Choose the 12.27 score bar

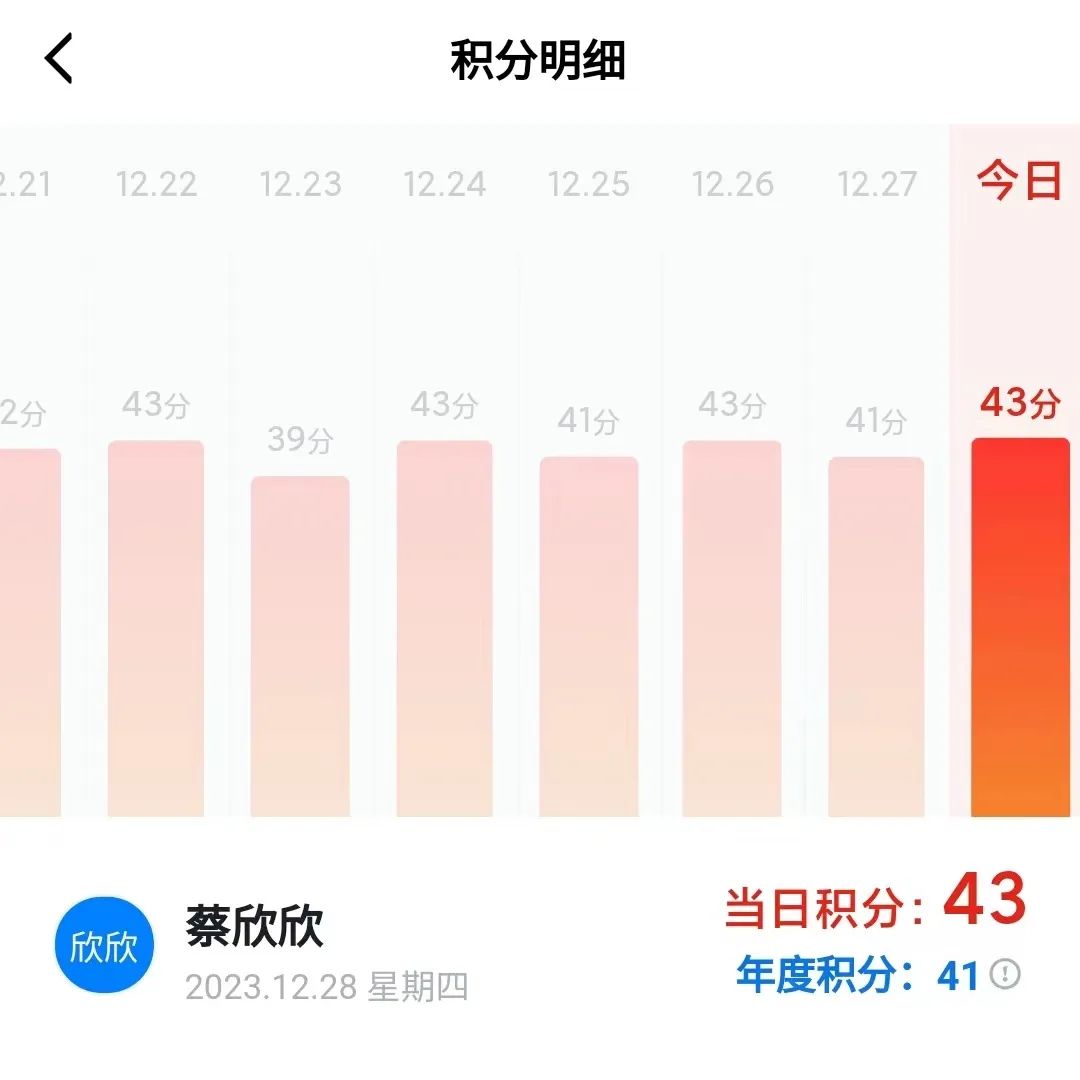coord(876,636)
